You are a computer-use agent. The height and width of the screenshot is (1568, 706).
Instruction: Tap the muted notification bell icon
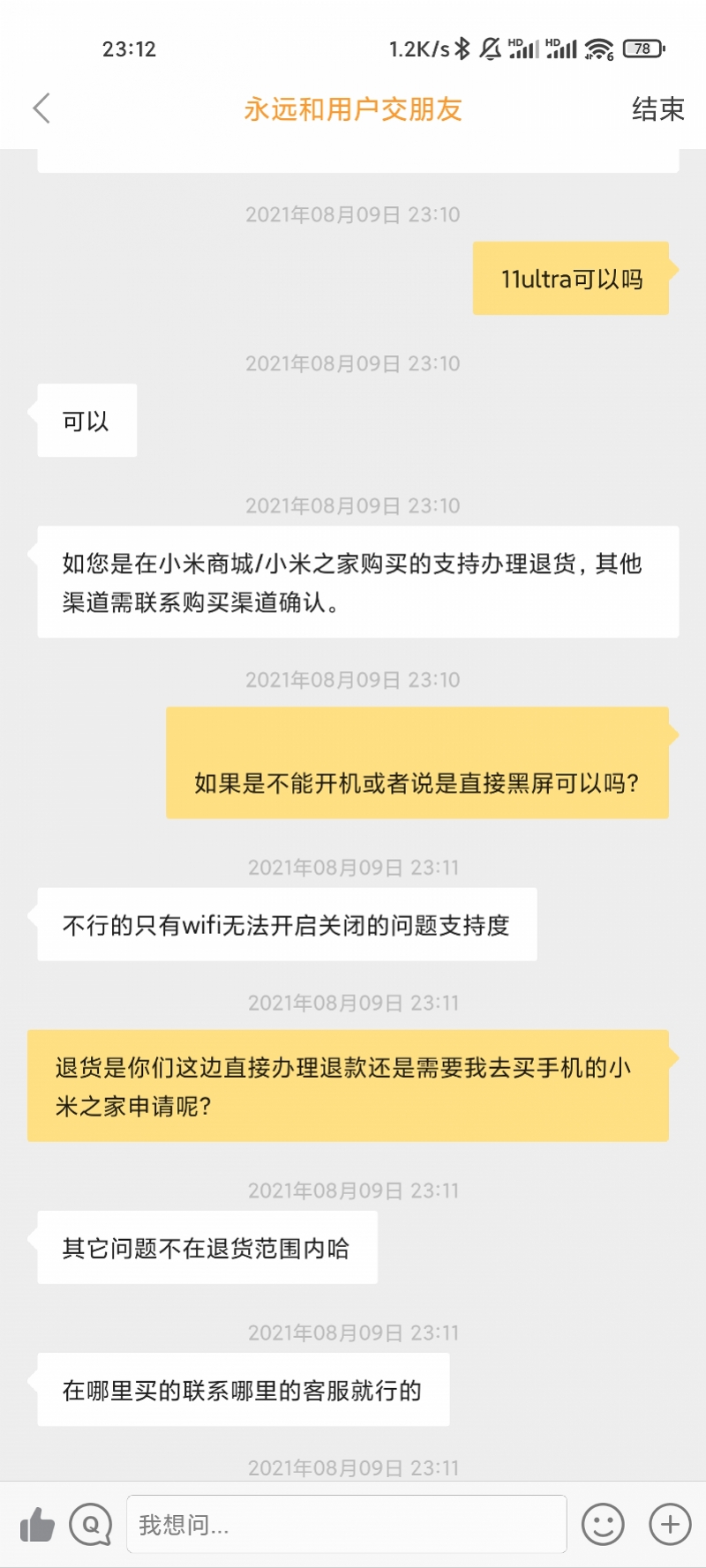pyautogui.click(x=487, y=49)
